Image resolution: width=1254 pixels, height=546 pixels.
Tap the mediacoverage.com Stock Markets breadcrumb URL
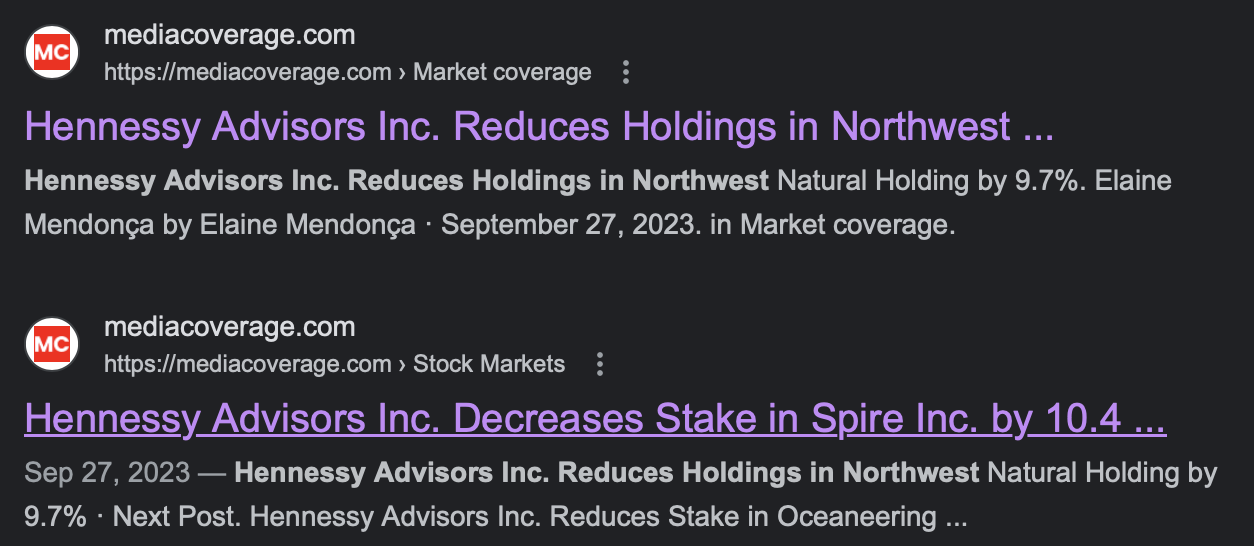tap(334, 365)
